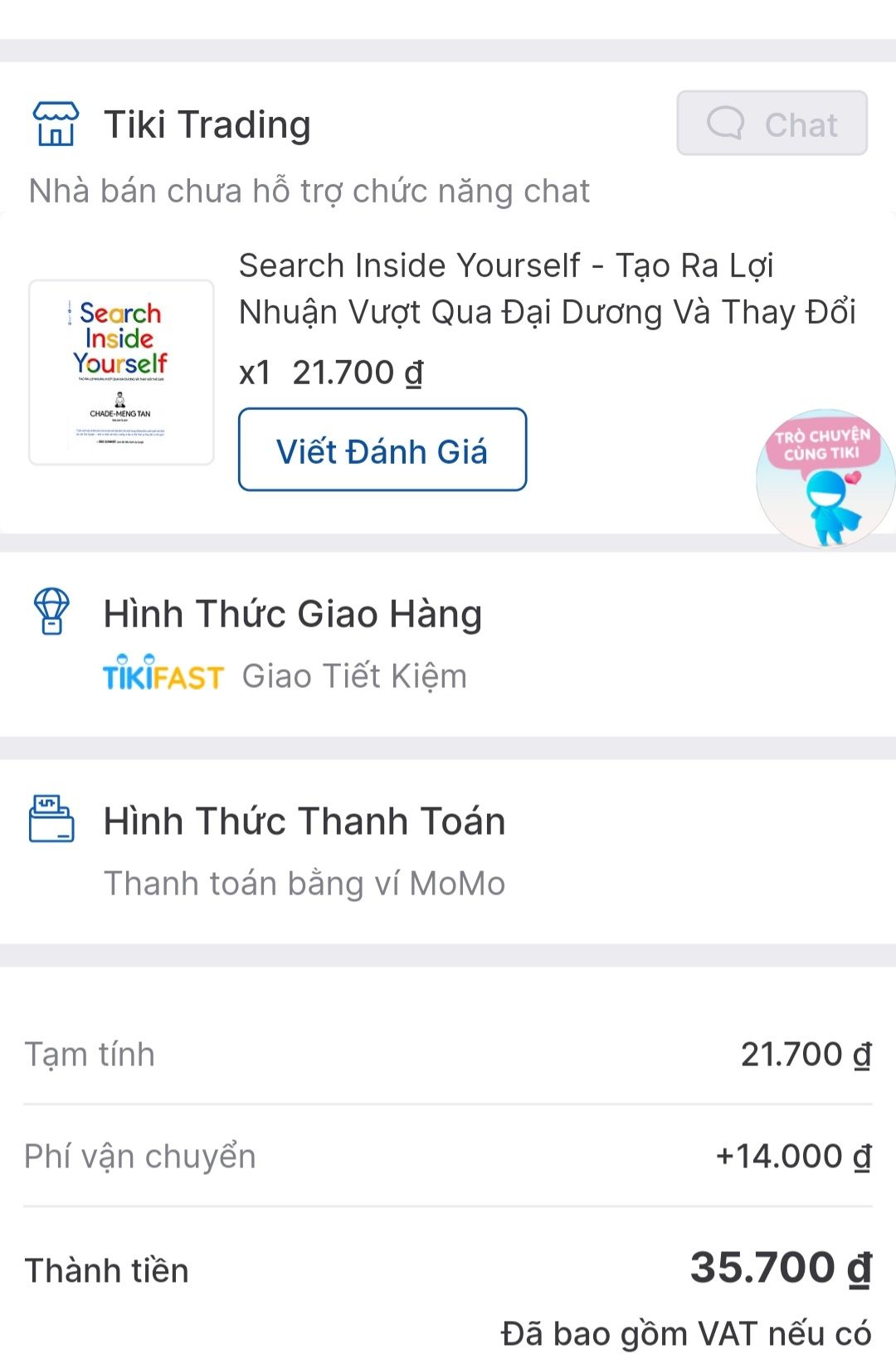Open the Hình Thức Thanh Toán section

tap(304, 820)
